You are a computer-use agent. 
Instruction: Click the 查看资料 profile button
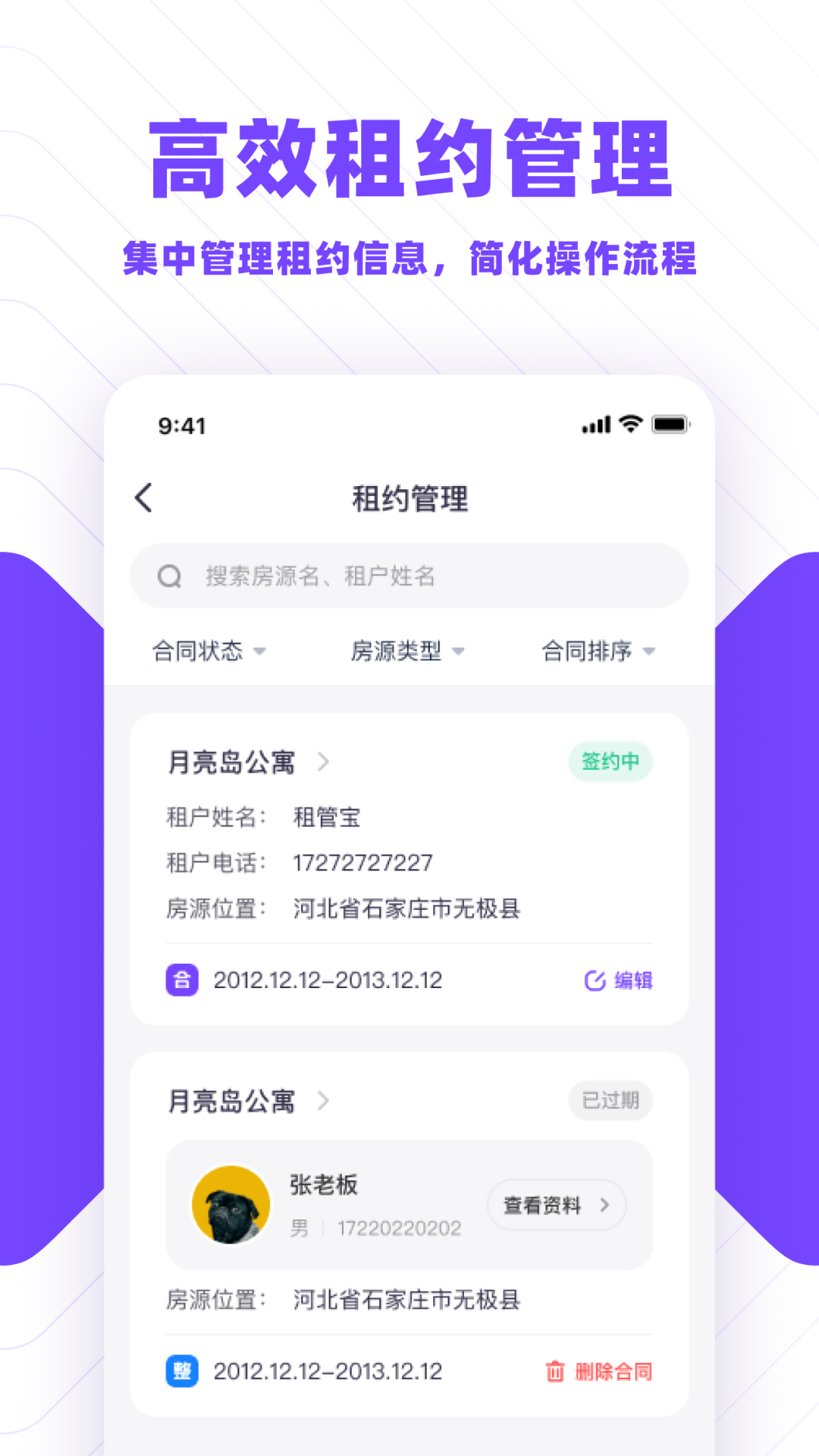point(556,1204)
